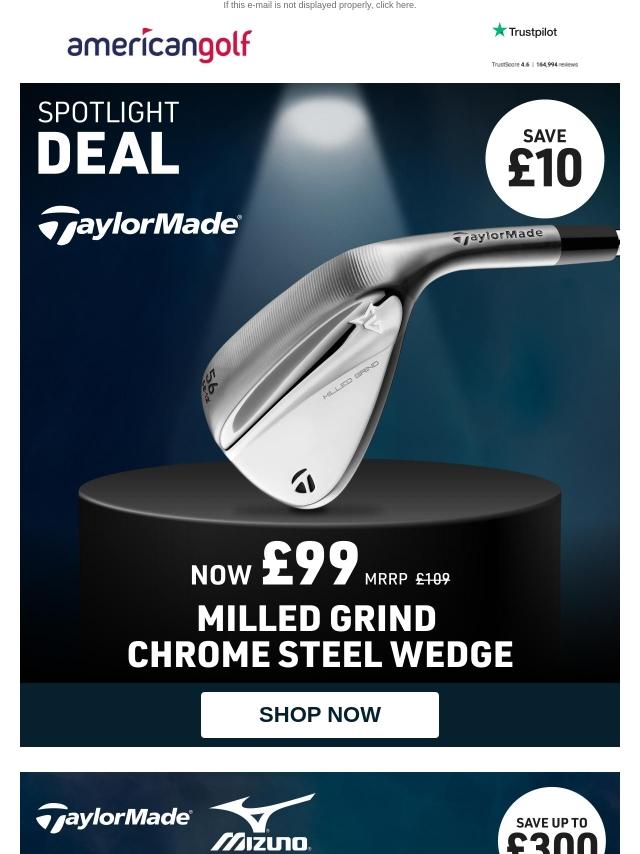Viewport: 640px width, 854px height.
Task: Open the American Golf logo link
Action: pos(160,46)
